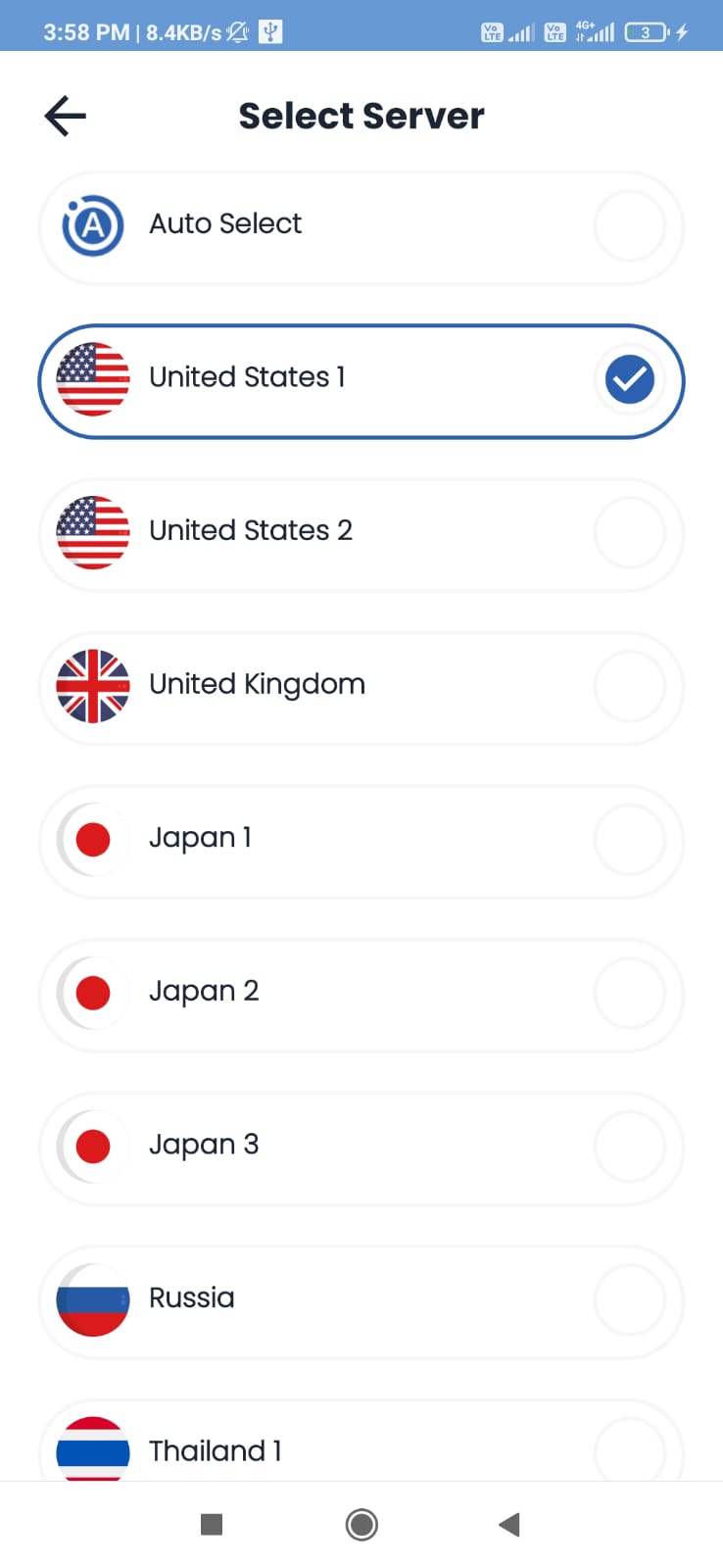
Task: Select the Japan 1 server
Action: (361, 841)
